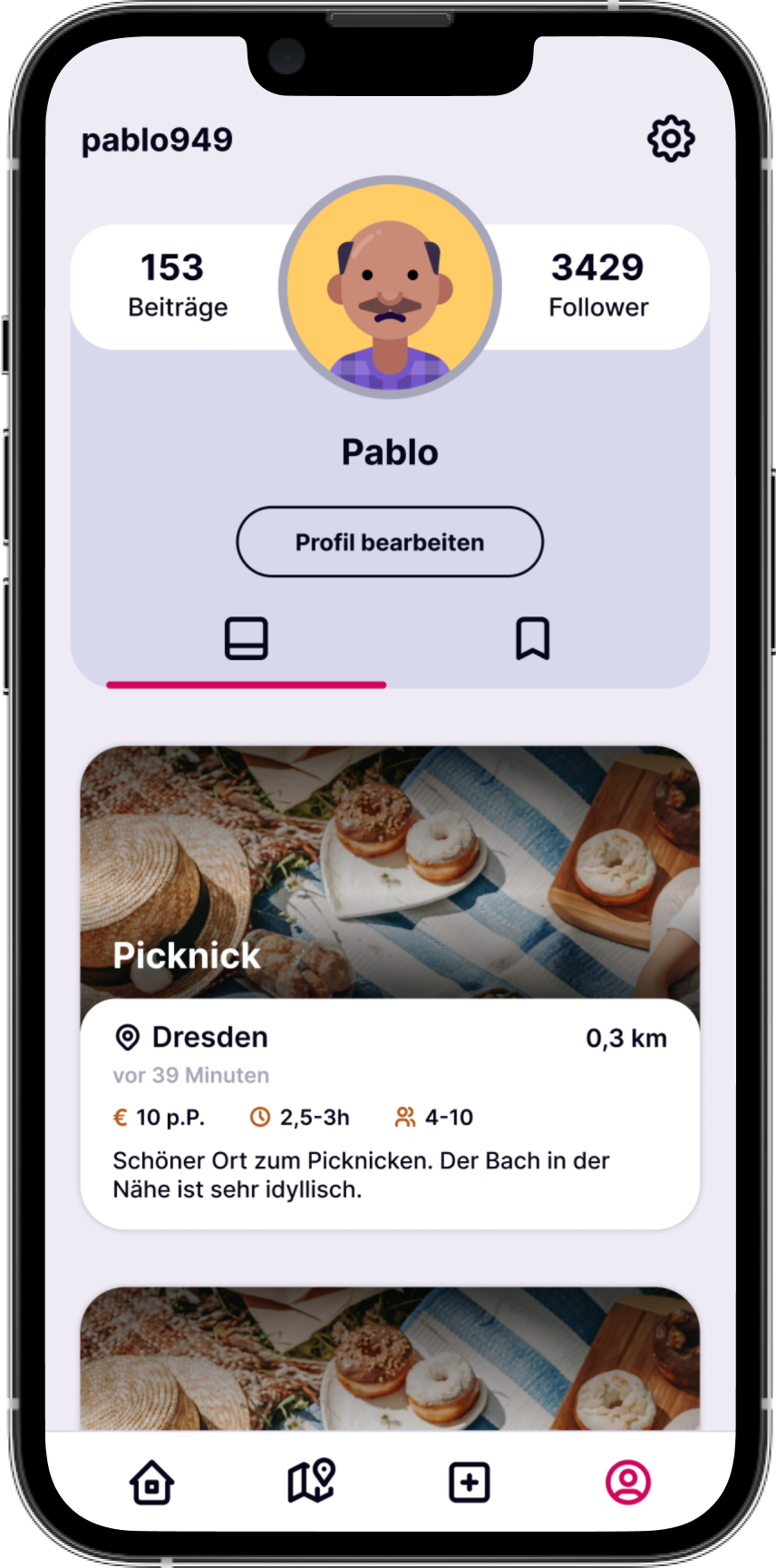
Task: Create a new post with plus icon
Action: [x=470, y=1484]
